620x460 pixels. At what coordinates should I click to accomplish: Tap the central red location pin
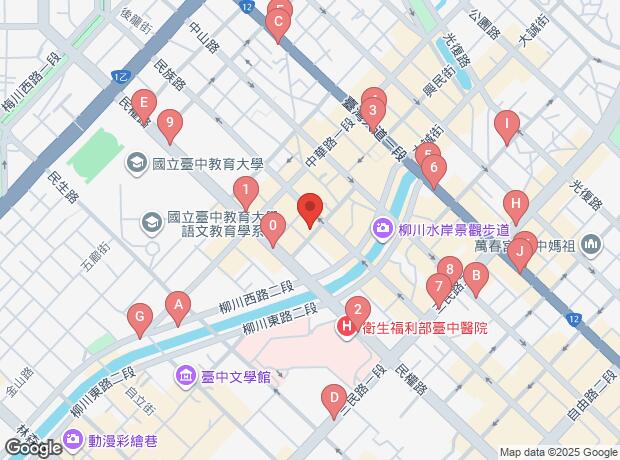[x=310, y=211]
